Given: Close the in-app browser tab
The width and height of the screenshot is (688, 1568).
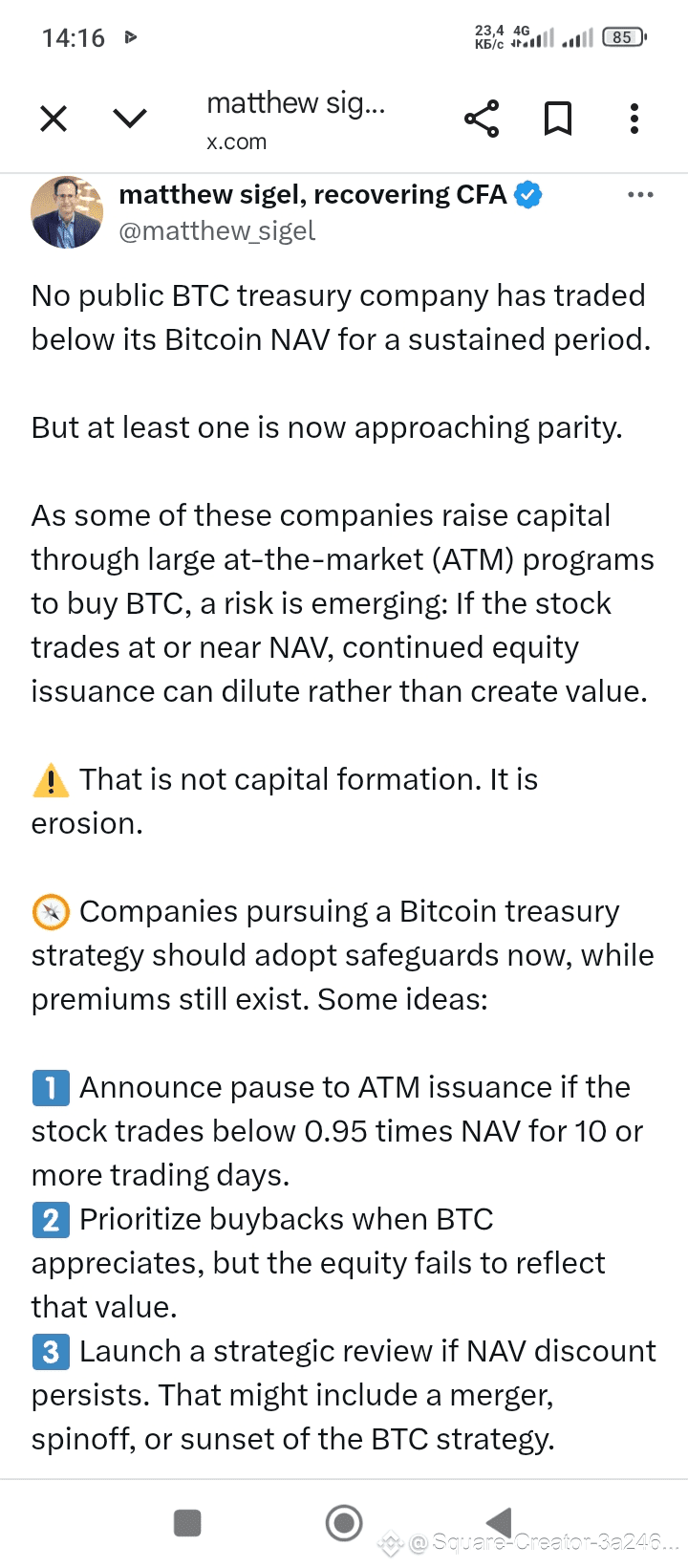Looking at the screenshot, I should [54, 119].
